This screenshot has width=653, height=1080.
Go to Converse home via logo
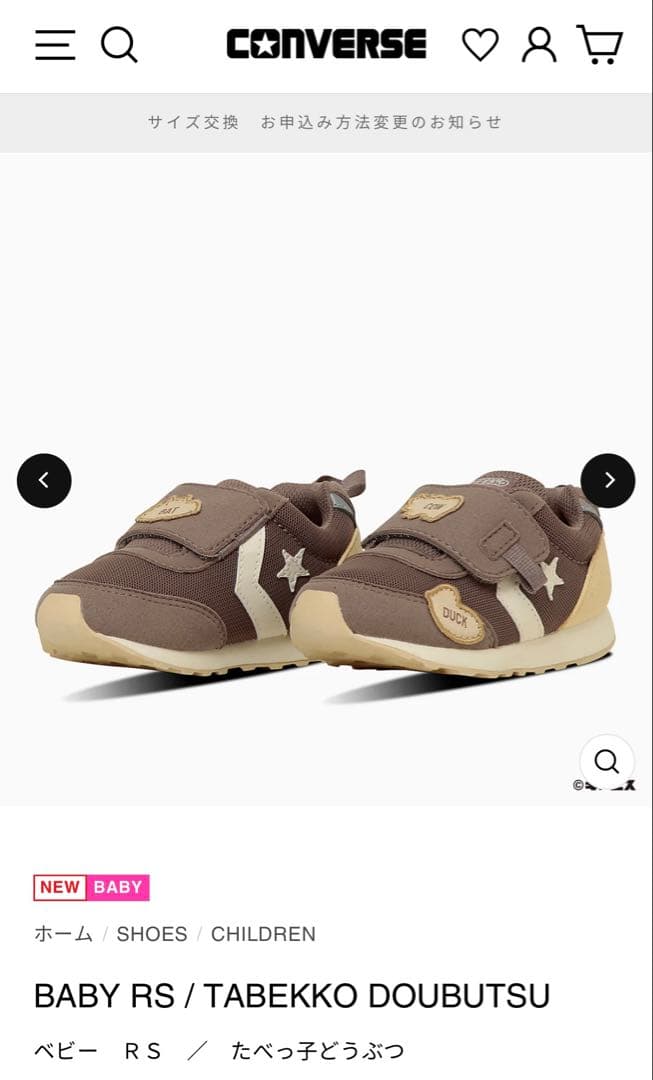tap(326, 45)
